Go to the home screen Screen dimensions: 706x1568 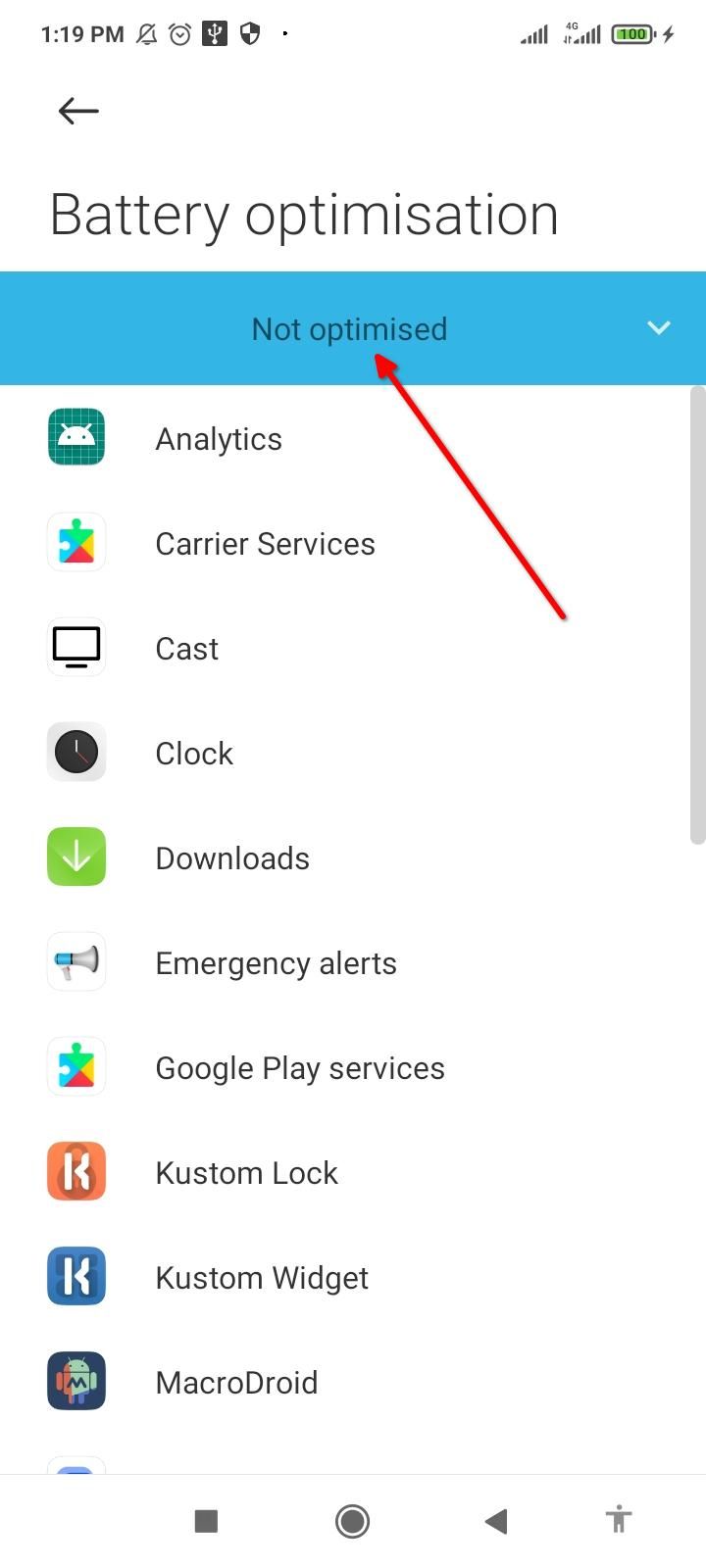tap(352, 1521)
